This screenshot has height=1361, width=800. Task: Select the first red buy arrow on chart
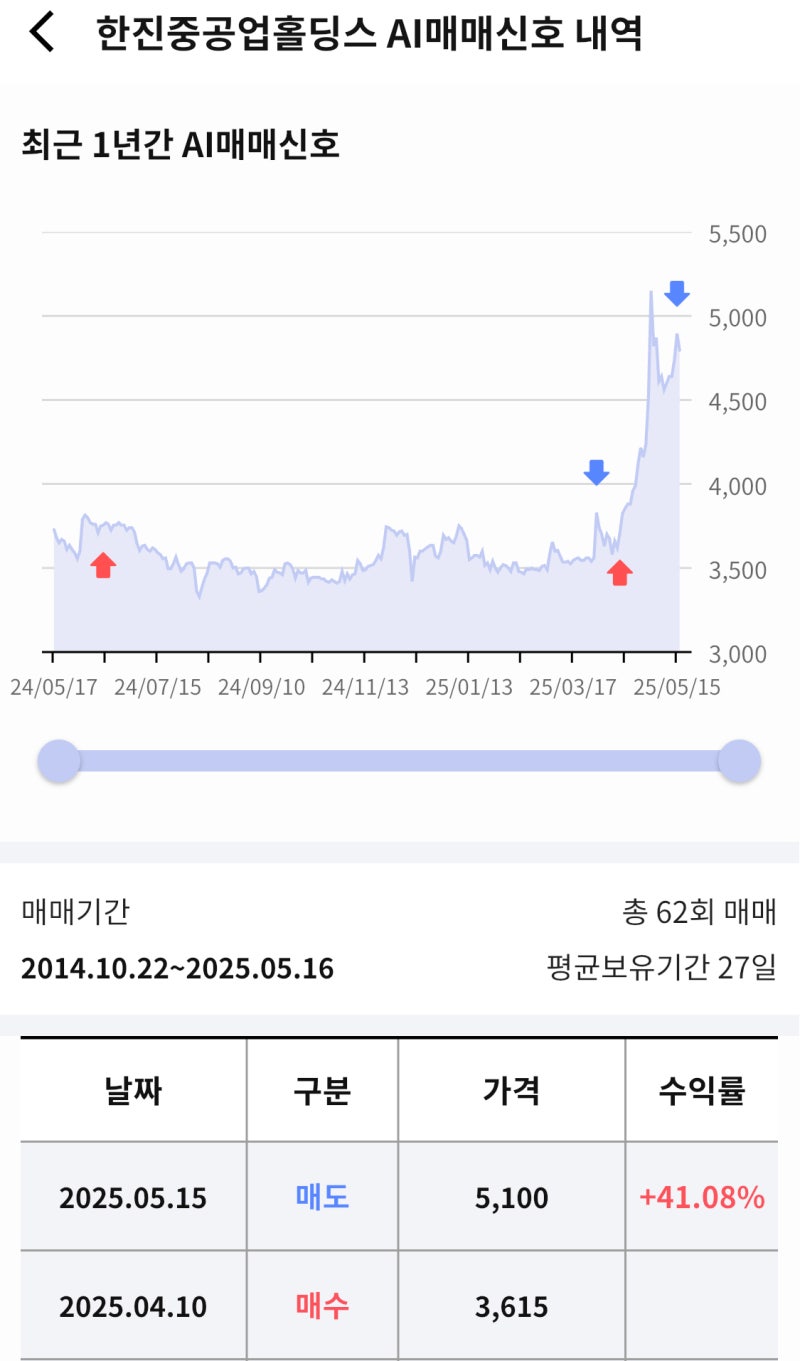coord(103,565)
